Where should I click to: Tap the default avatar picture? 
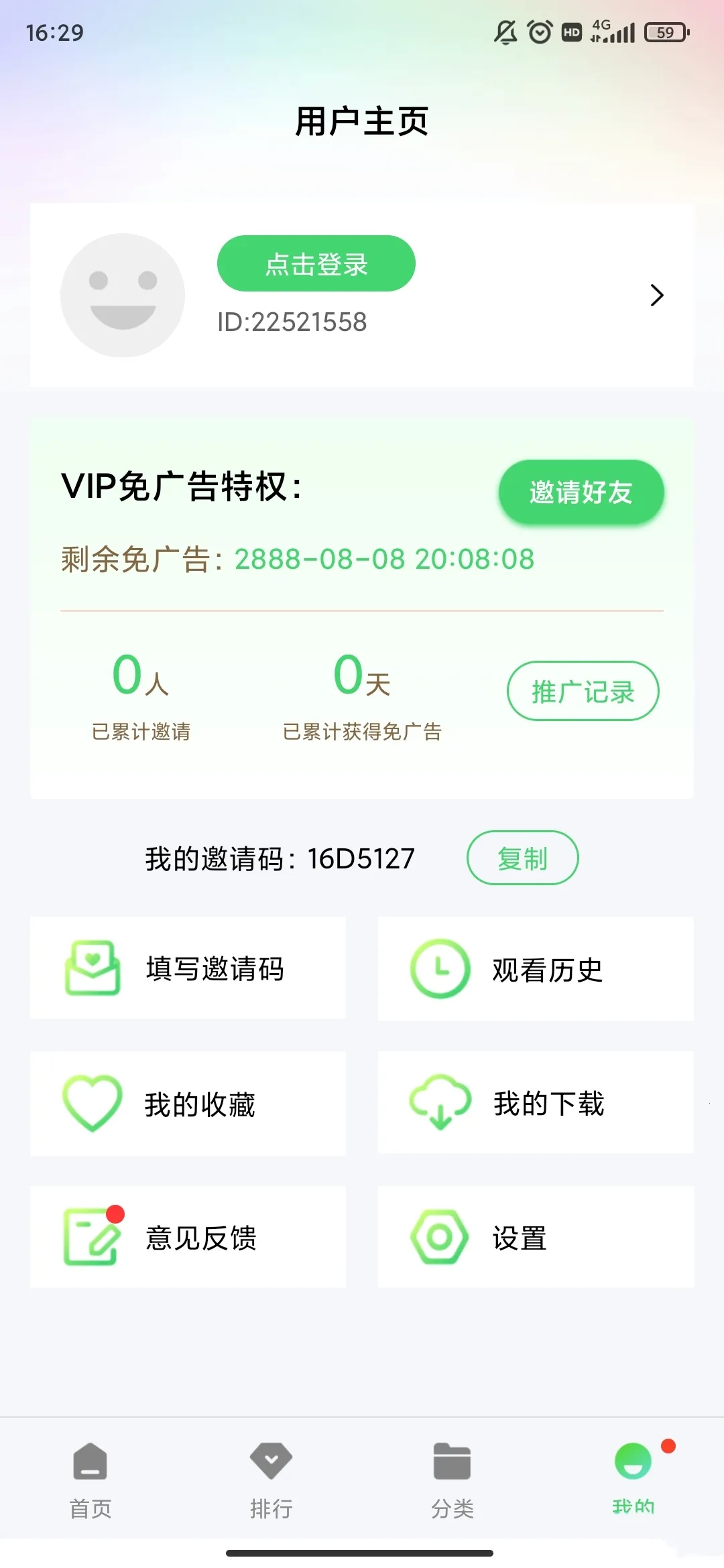[123, 296]
